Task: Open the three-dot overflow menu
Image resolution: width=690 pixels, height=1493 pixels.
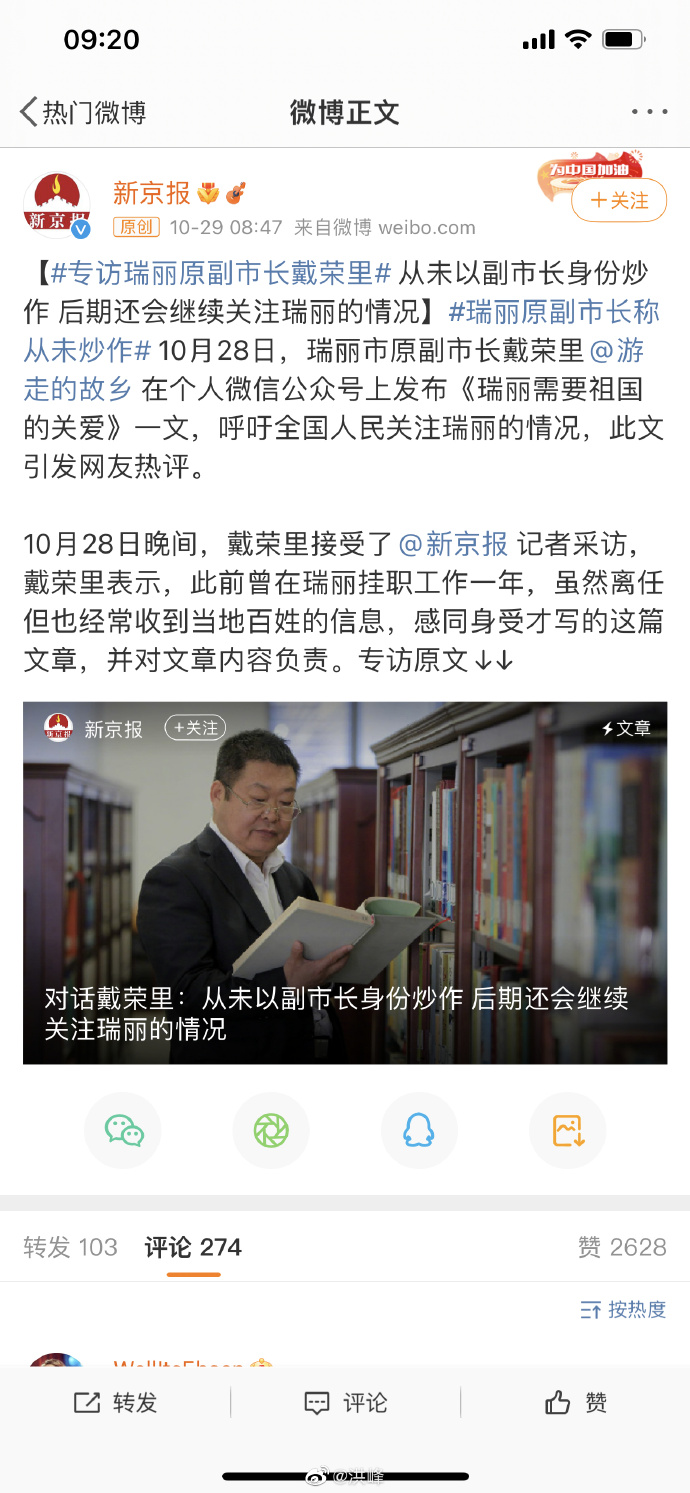Action: [x=650, y=112]
